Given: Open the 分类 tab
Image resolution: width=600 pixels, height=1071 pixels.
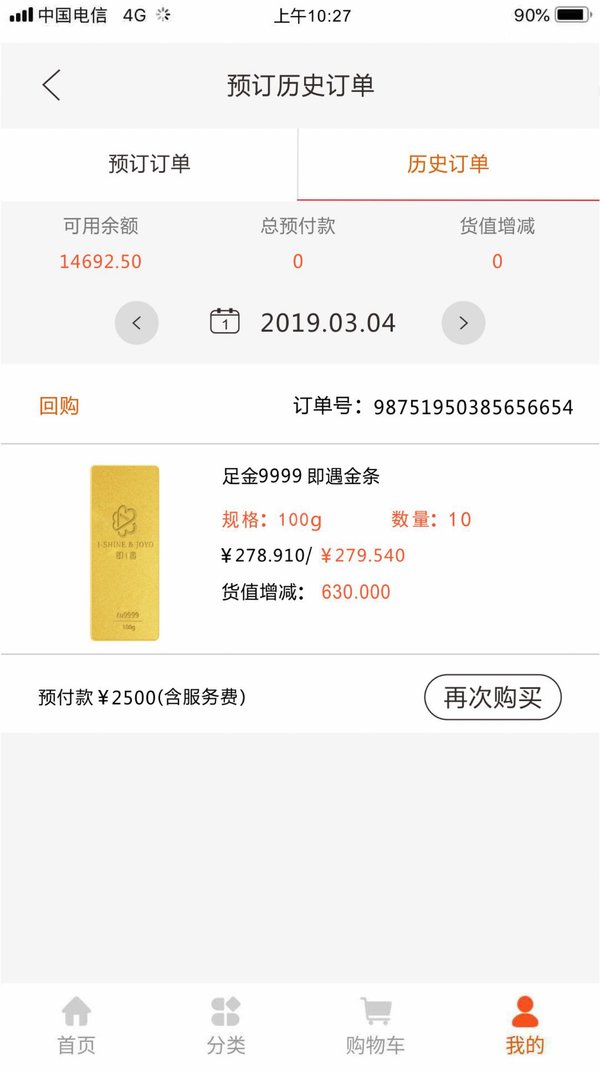Looking at the screenshot, I should pyautogui.click(x=226, y=1026).
